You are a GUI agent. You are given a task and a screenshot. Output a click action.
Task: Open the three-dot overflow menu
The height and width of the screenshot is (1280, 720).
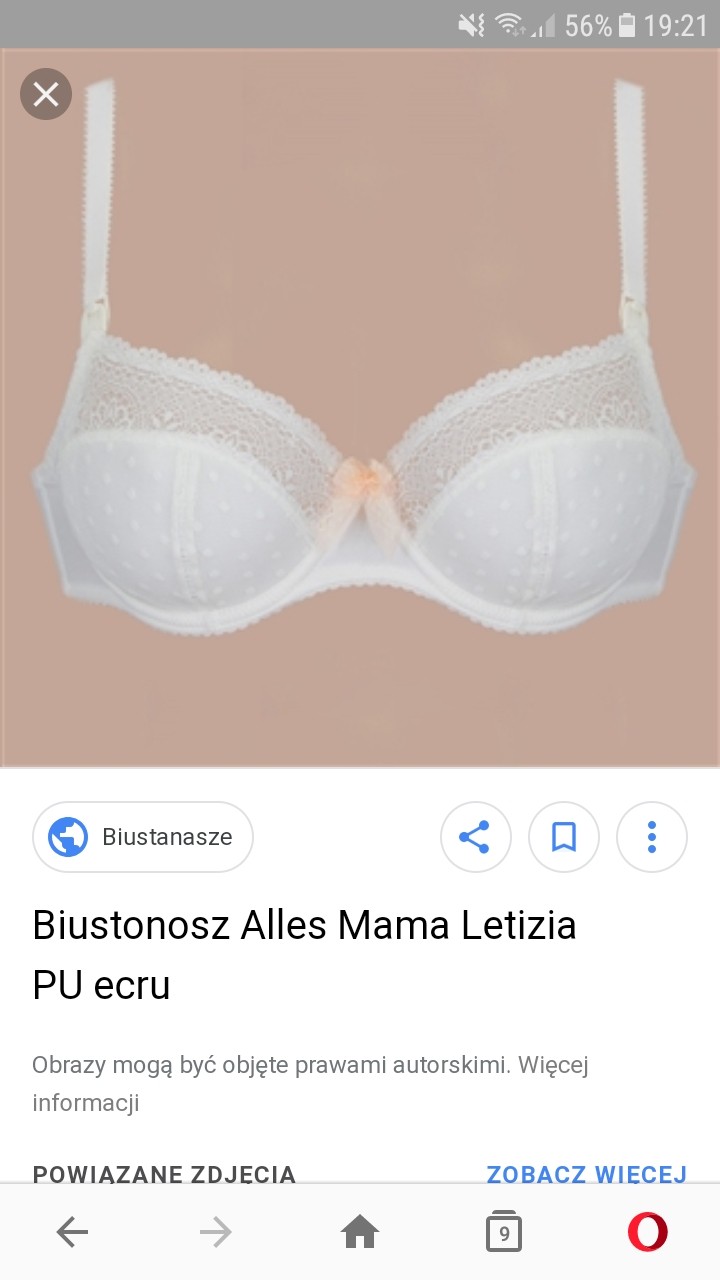(652, 837)
